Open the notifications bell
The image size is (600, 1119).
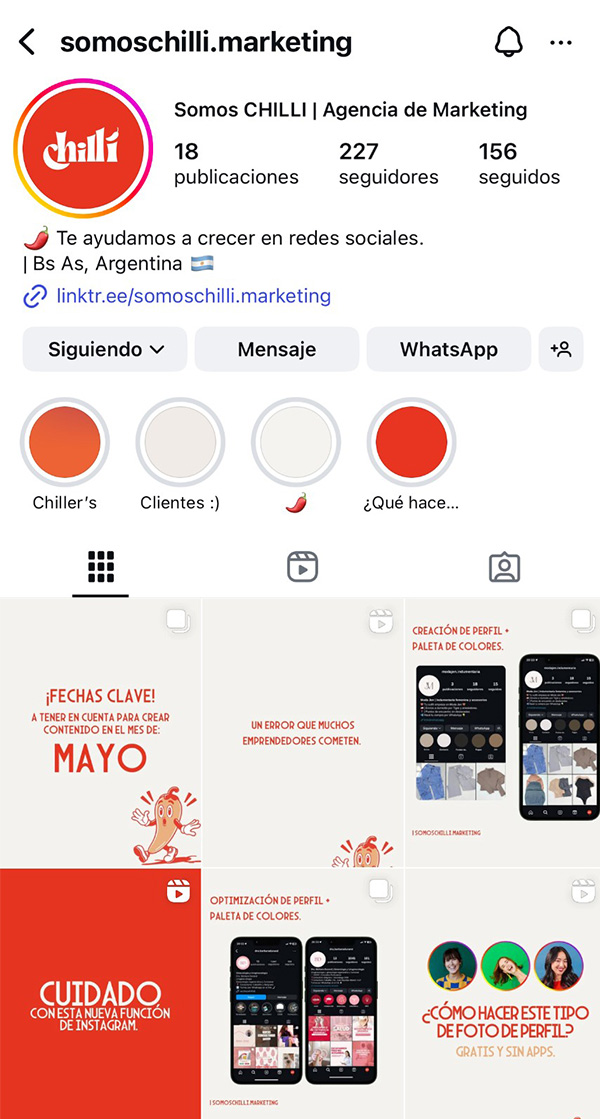pyautogui.click(x=509, y=43)
